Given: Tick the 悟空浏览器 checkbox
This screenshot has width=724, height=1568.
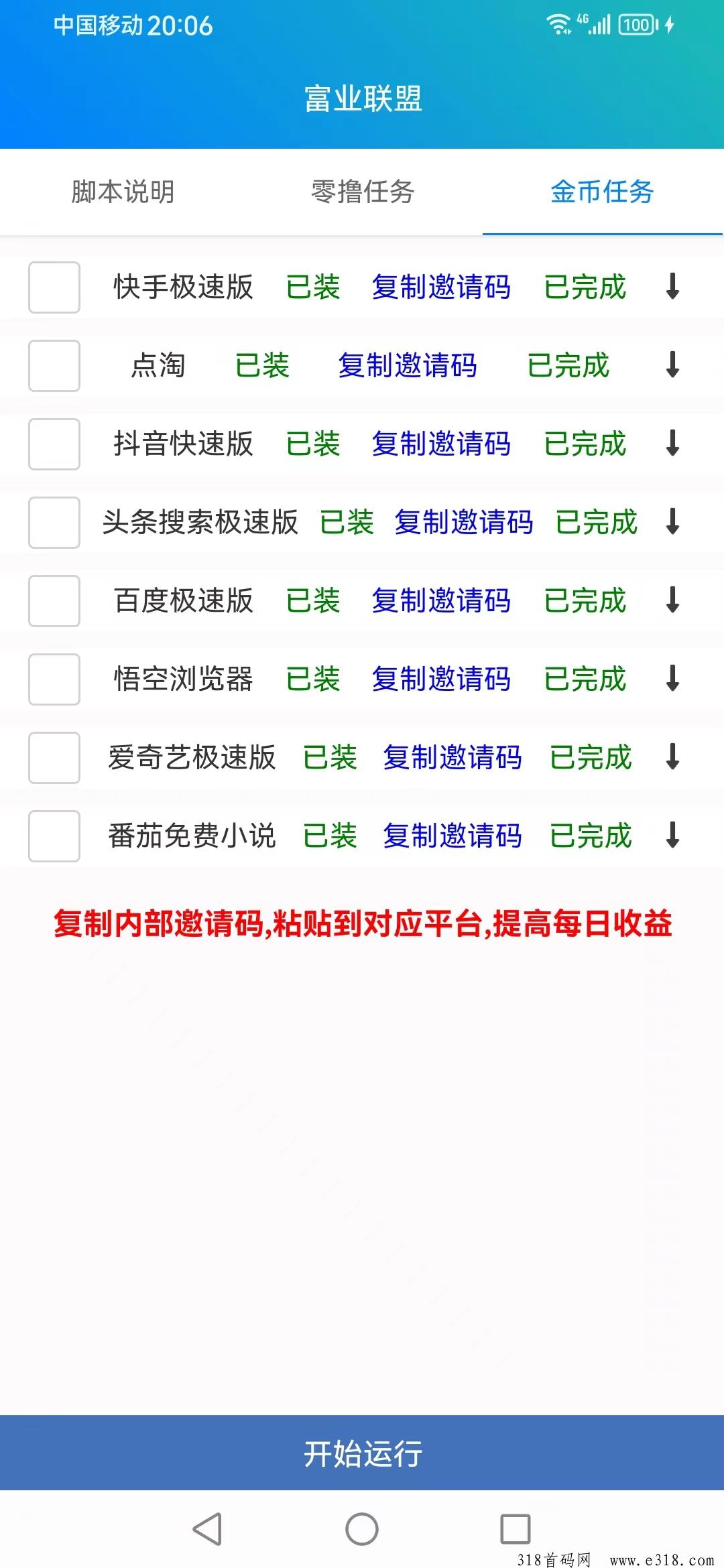Looking at the screenshot, I should point(54,679).
